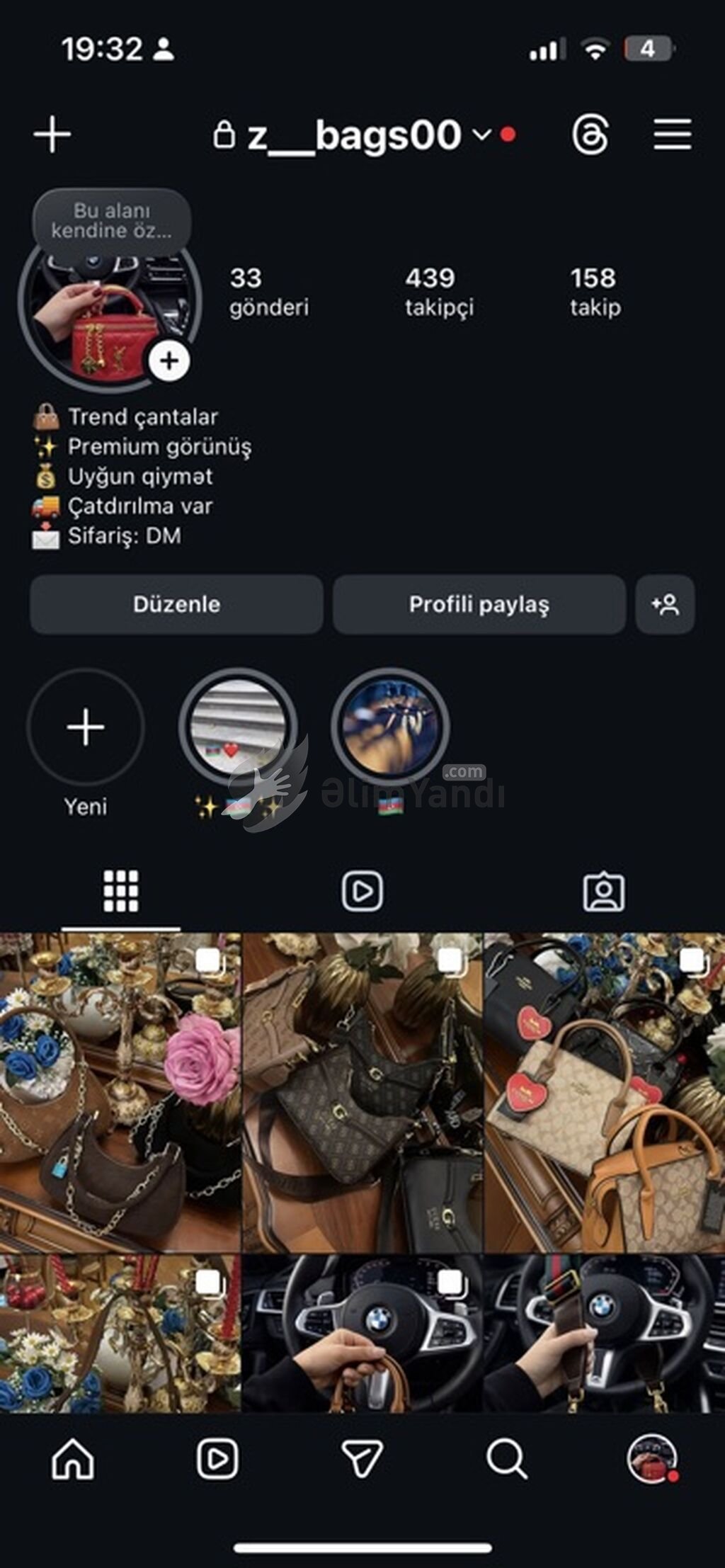725x1568 pixels.
Task: Create a new highlight with Yeni
Action: coord(86,727)
